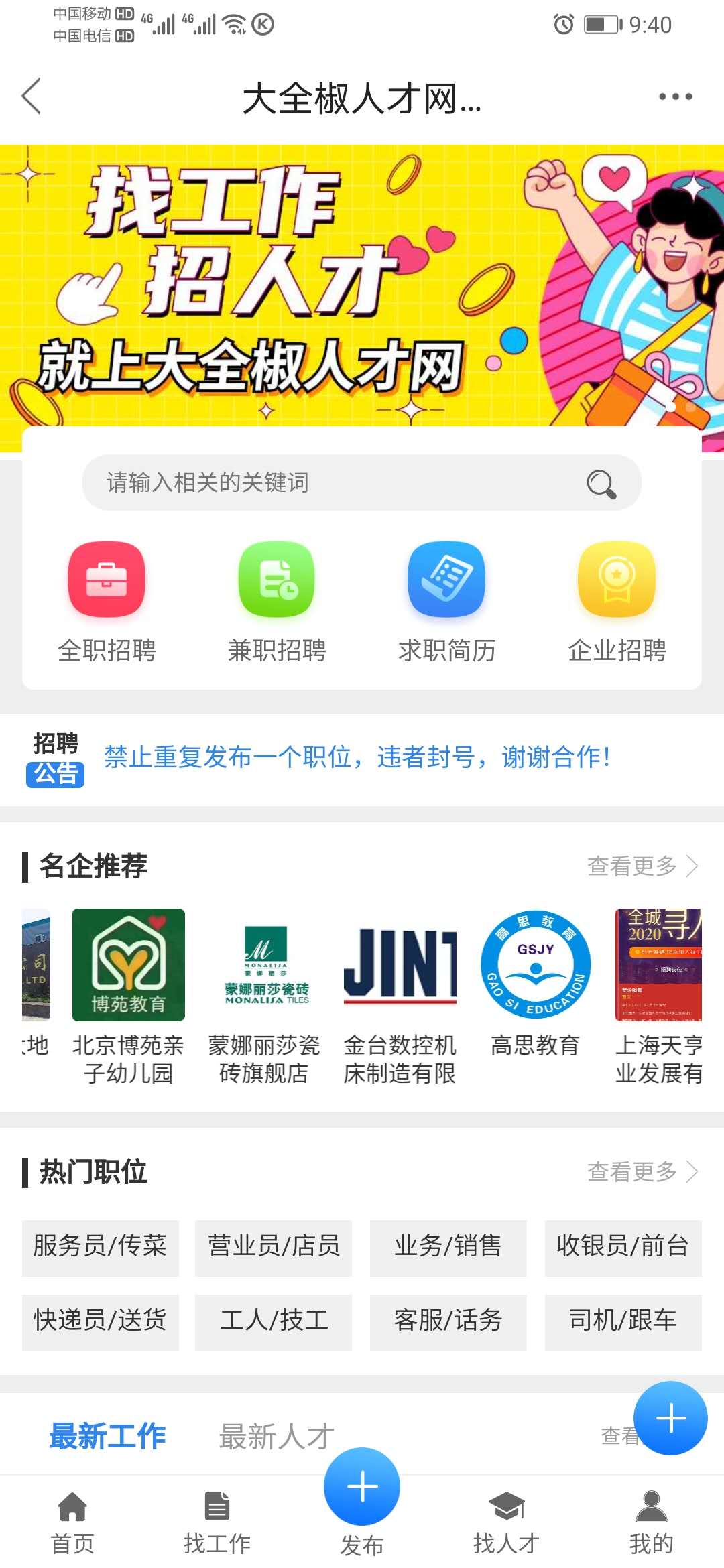Tap the search input field for keywords
Image resolution: width=724 pixels, height=1568 pixels.
(x=302, y=483)
